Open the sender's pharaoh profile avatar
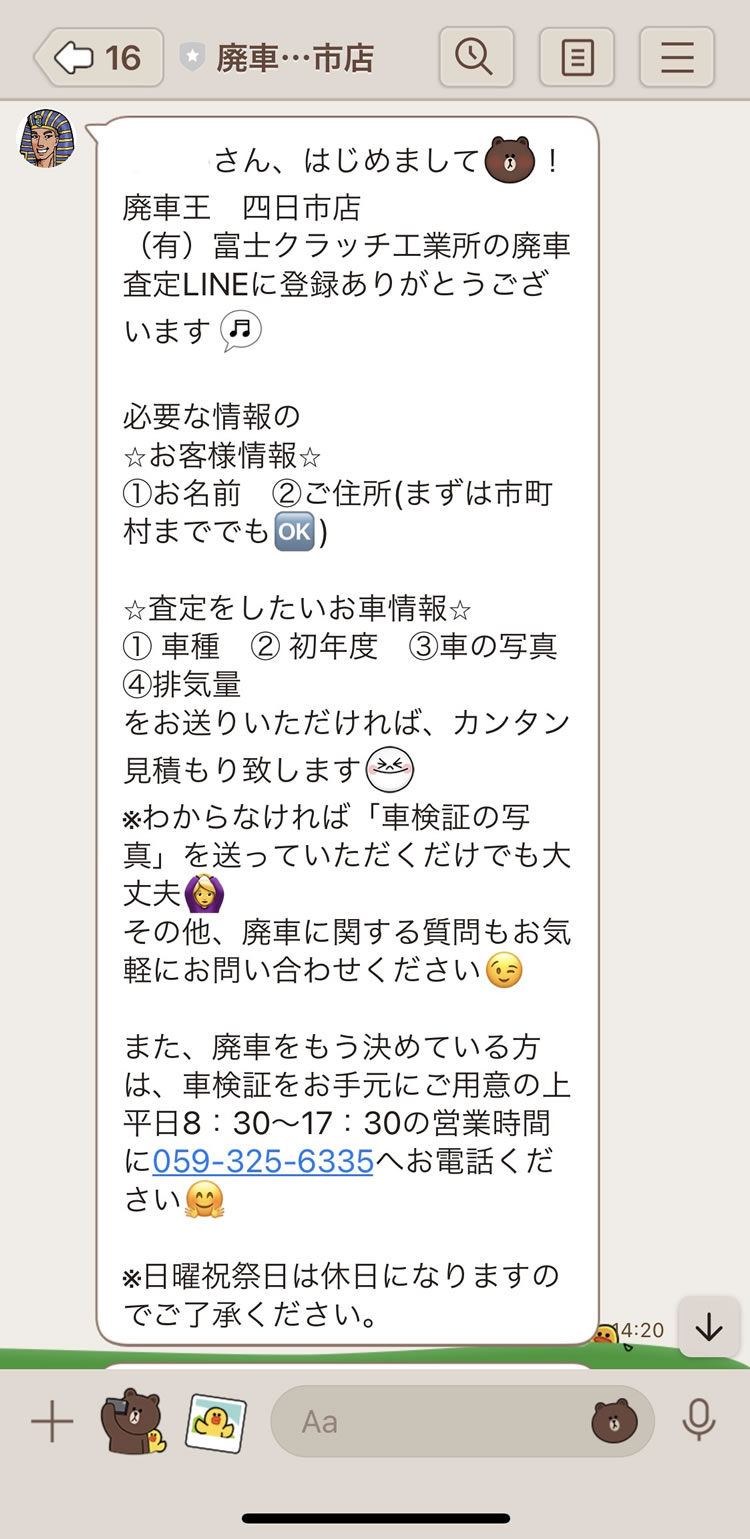 46,138
